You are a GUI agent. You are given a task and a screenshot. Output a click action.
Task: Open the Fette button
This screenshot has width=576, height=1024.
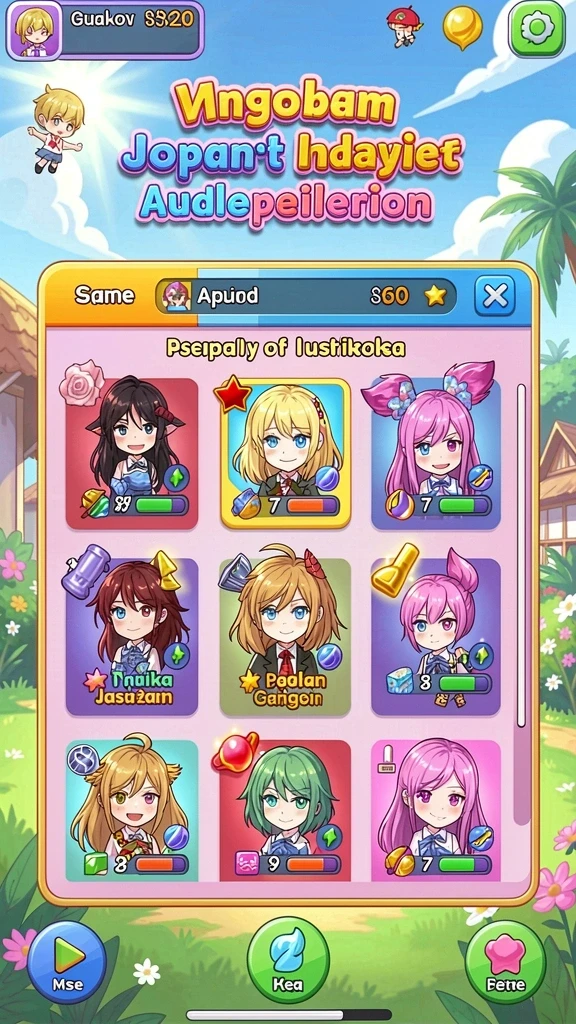tap(505, 961)
